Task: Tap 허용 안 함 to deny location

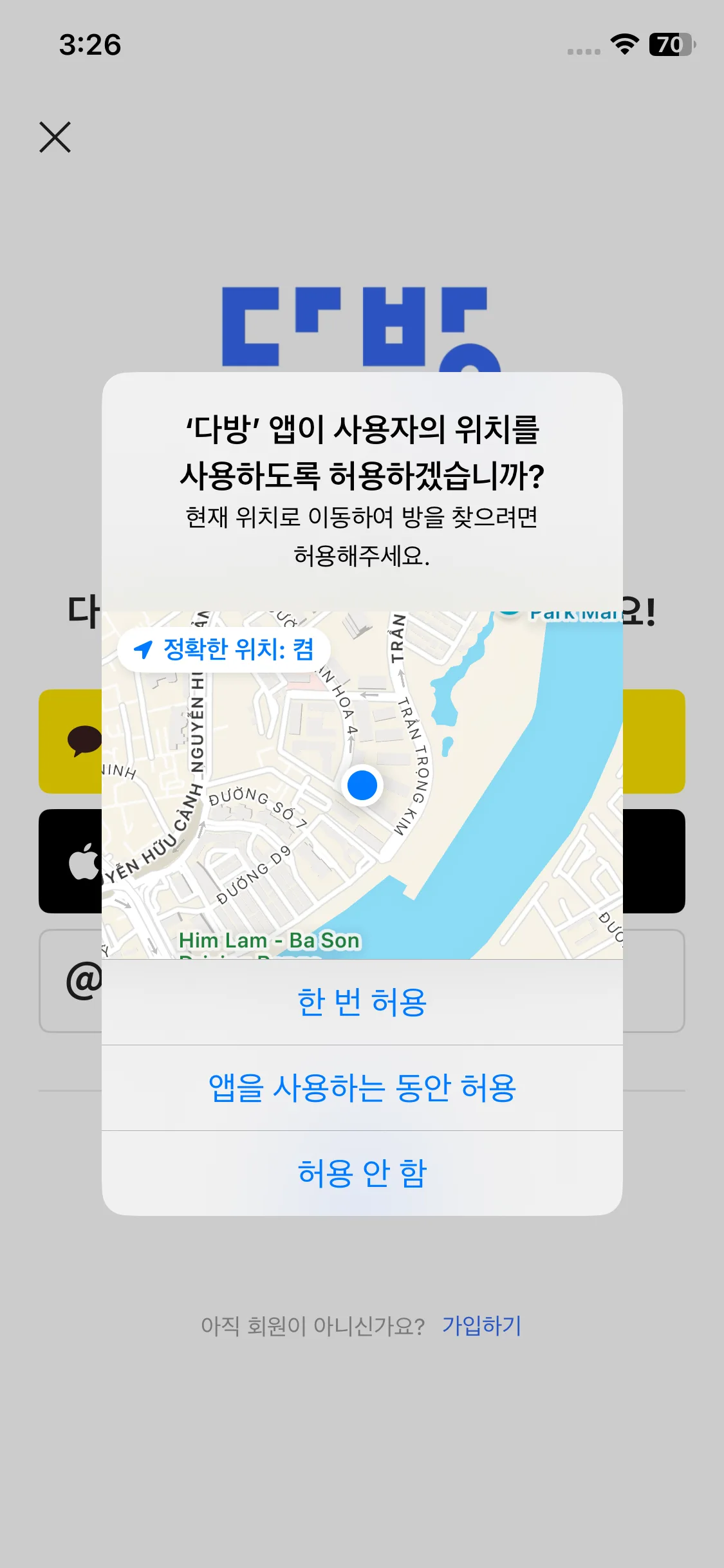Action: [362, 1171]
